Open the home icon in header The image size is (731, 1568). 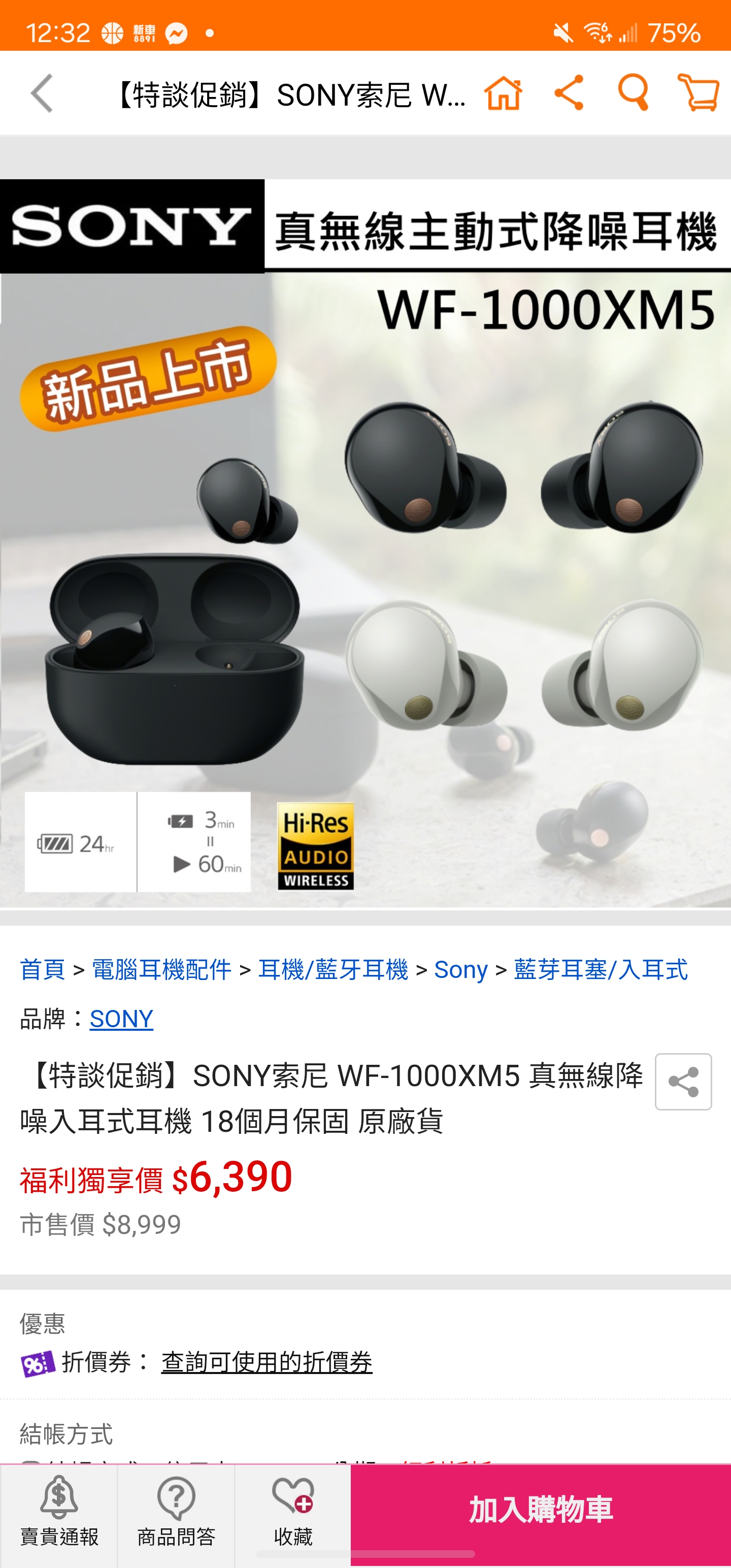pos(504,94)
